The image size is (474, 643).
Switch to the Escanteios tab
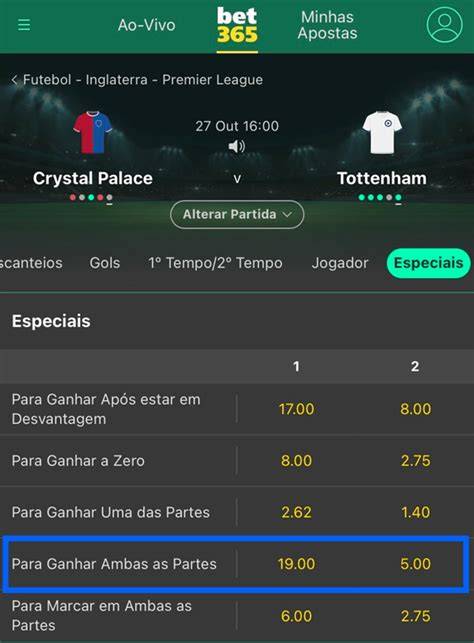pos(31,263)
